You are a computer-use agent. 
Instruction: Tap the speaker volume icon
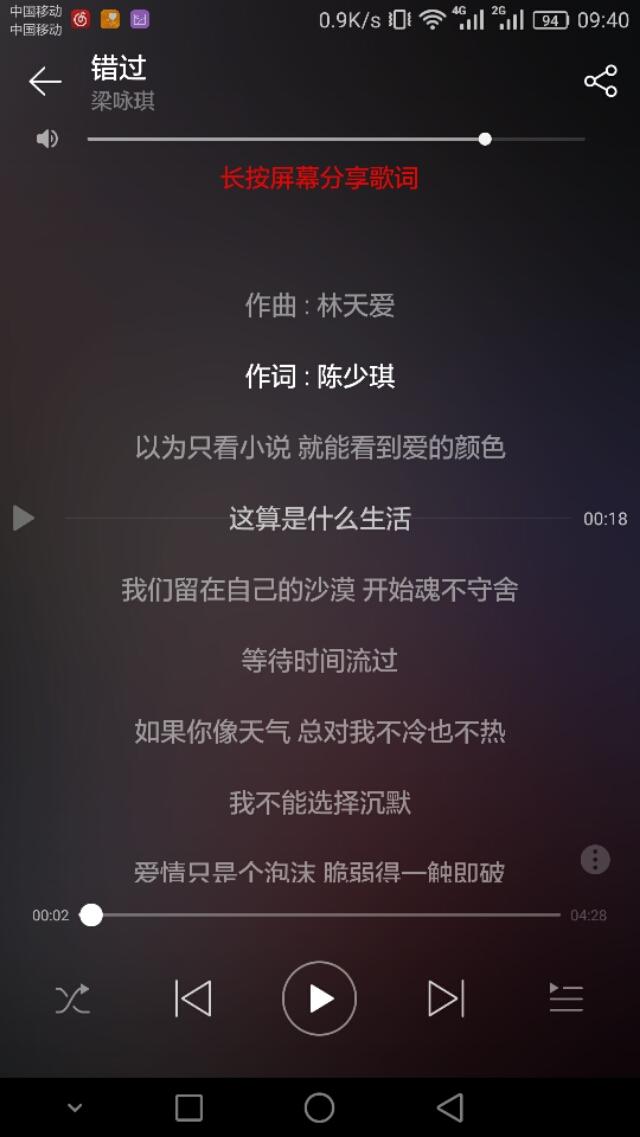tap(47, 139)
